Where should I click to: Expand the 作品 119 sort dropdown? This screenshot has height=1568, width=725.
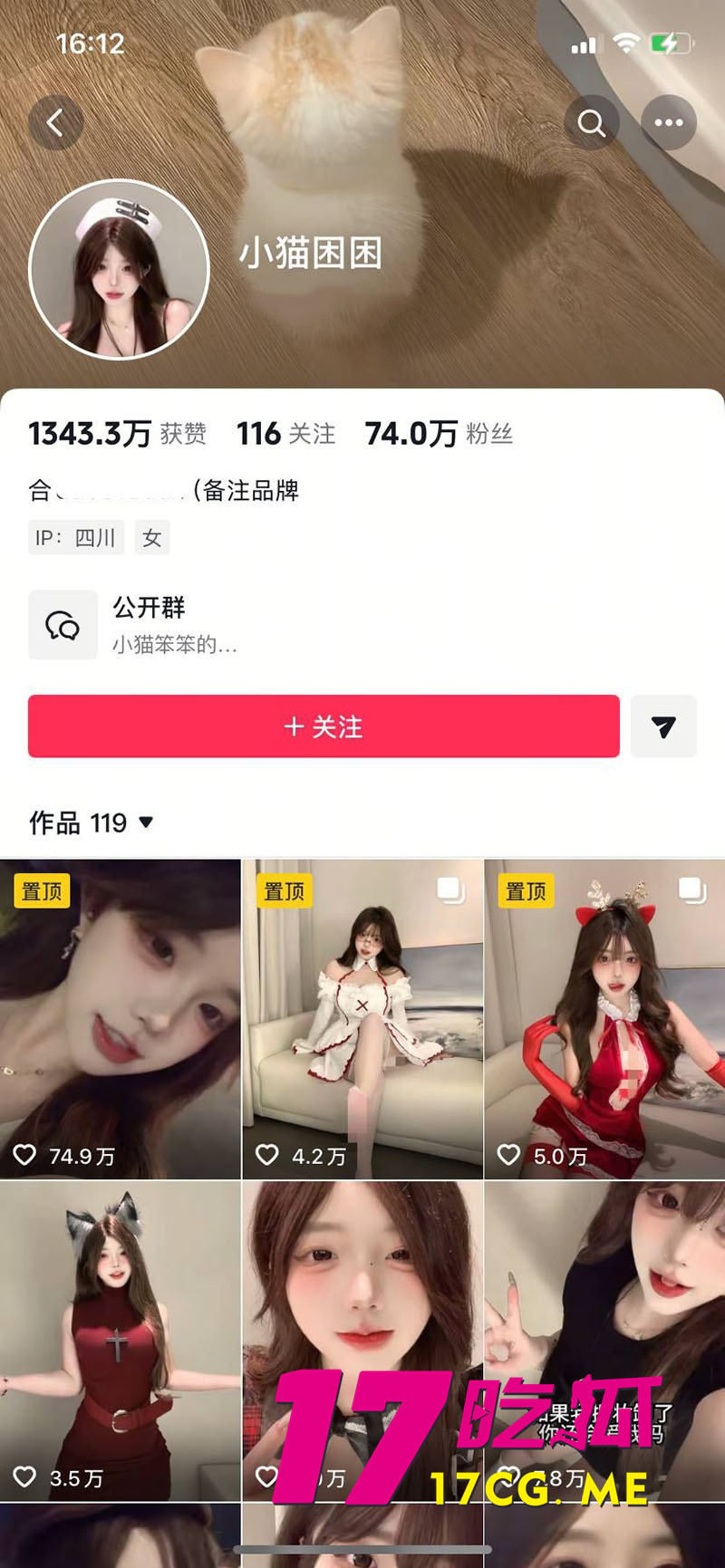(145, 823)
